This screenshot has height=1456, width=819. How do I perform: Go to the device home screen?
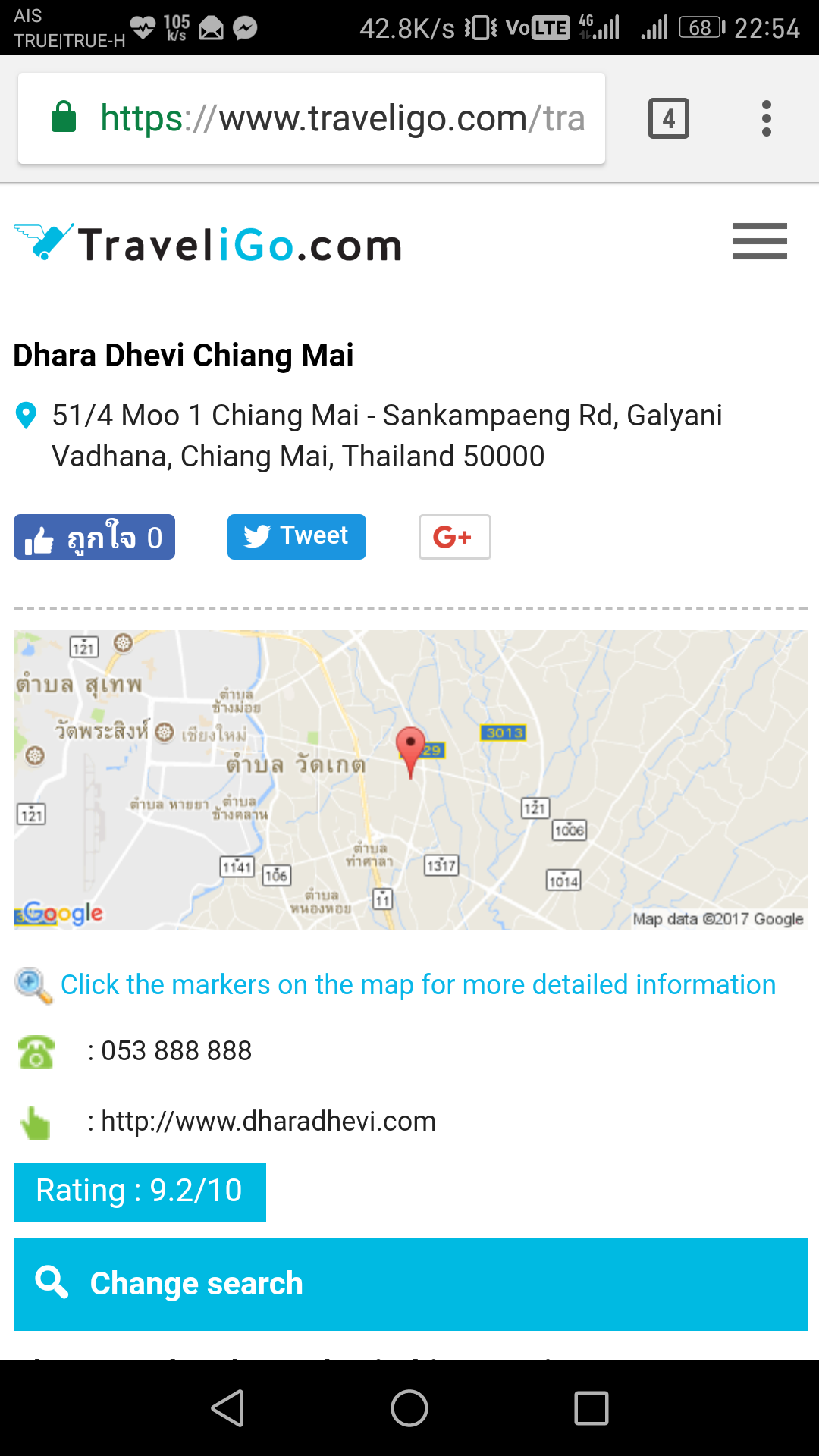tap(409, 1408)
